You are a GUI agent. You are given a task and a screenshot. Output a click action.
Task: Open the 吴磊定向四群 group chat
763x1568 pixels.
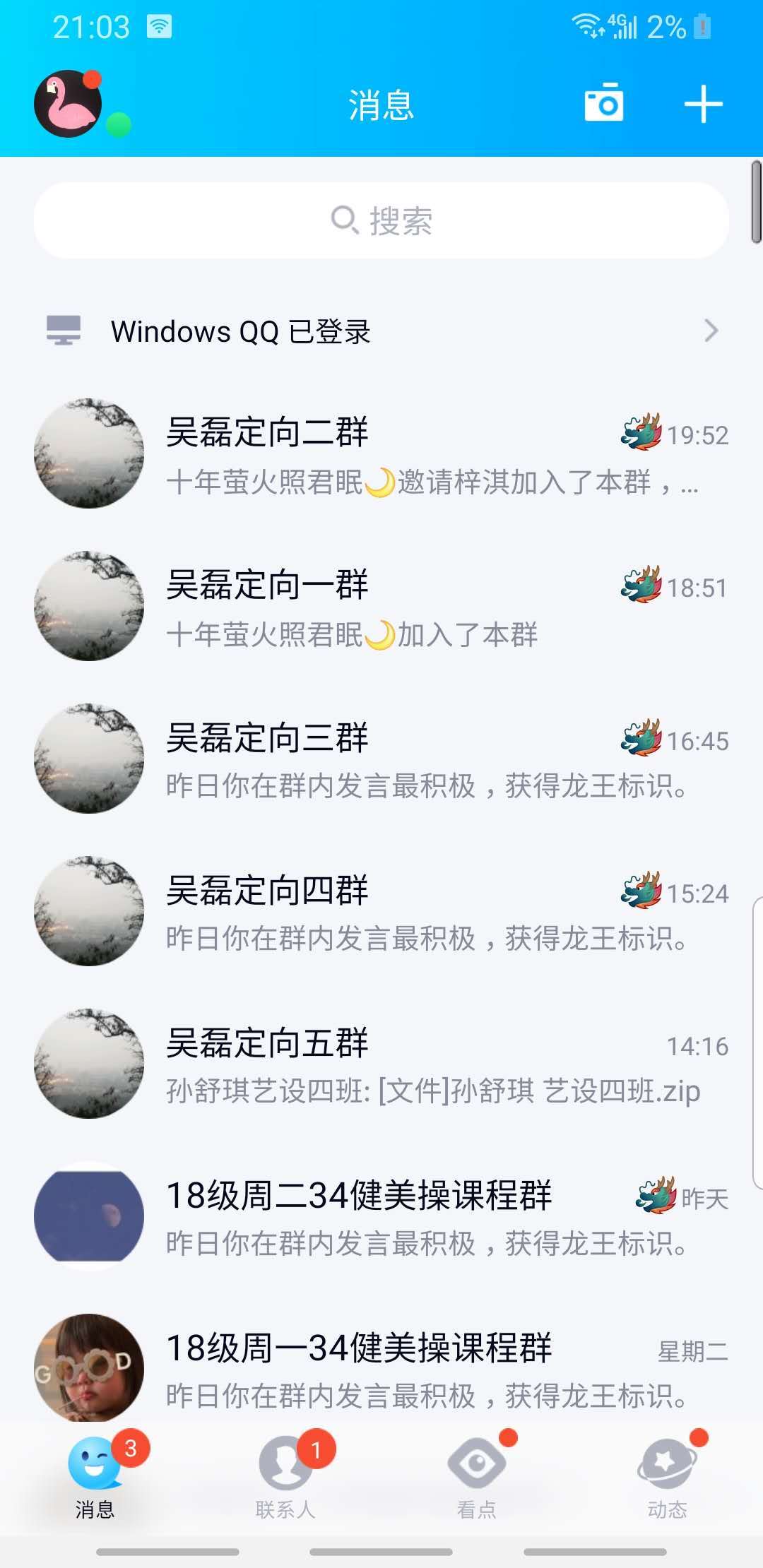[x=381, y=912]
